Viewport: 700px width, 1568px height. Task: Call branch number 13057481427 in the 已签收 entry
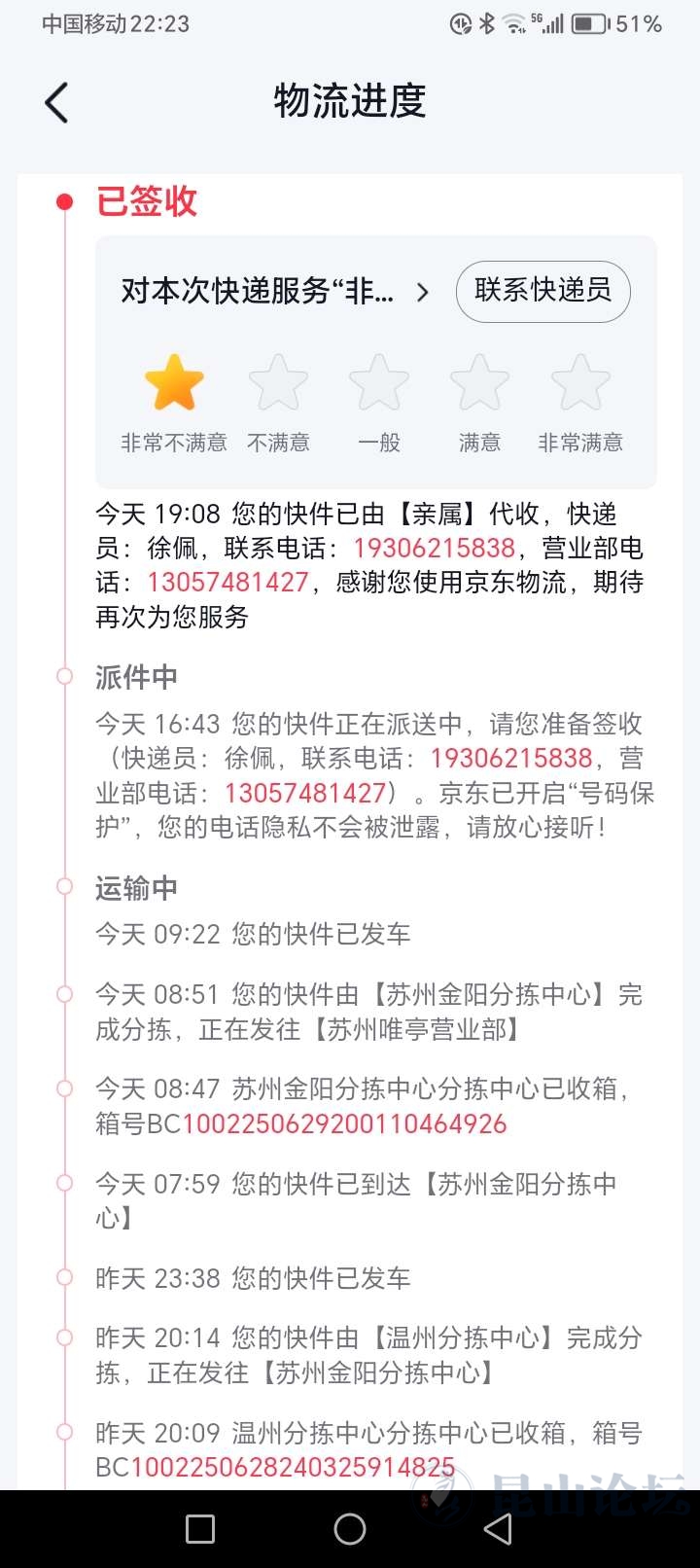[x=227, y=583]
